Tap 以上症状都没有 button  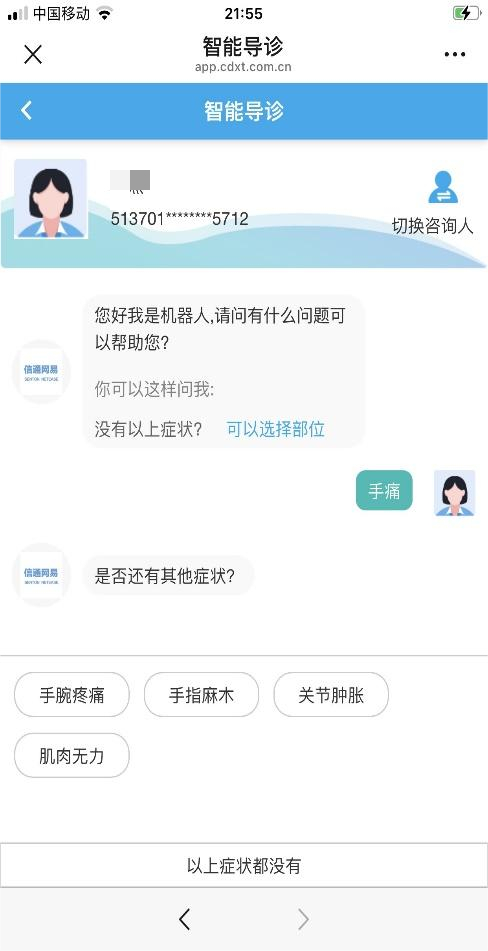pyautogui.click(x=244, y=865)
